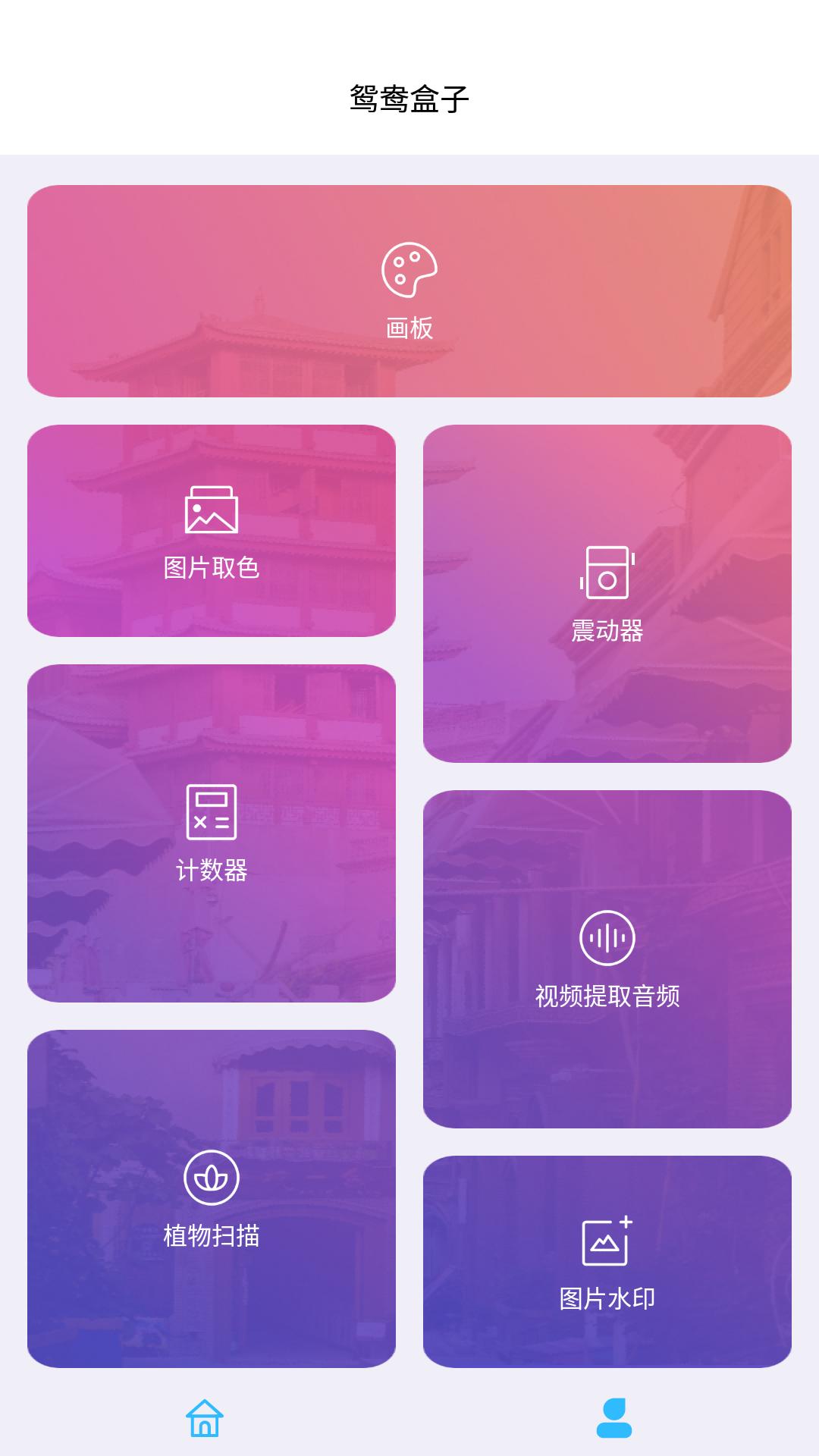This screenshot has width=819, height=1456.
Task: Open the 计数器 counter tool
Action: 211,838
